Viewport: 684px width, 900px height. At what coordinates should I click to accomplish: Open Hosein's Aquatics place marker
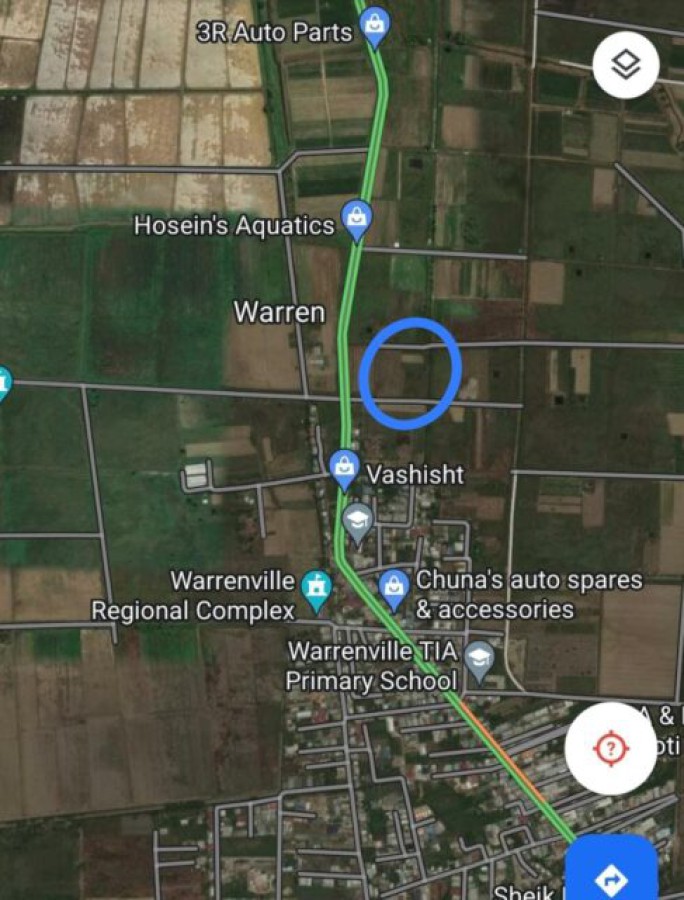[x=356, y=217]
